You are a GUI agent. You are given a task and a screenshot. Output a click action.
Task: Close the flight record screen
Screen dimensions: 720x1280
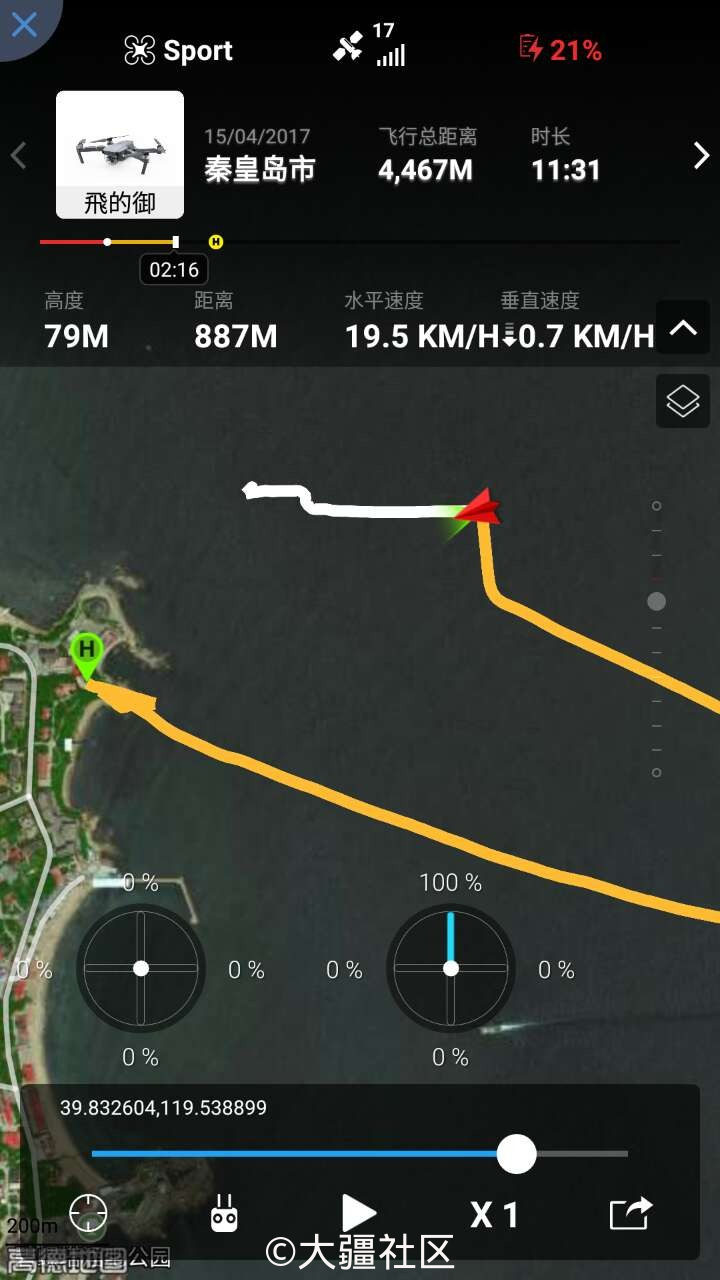(x=22, y=24)
